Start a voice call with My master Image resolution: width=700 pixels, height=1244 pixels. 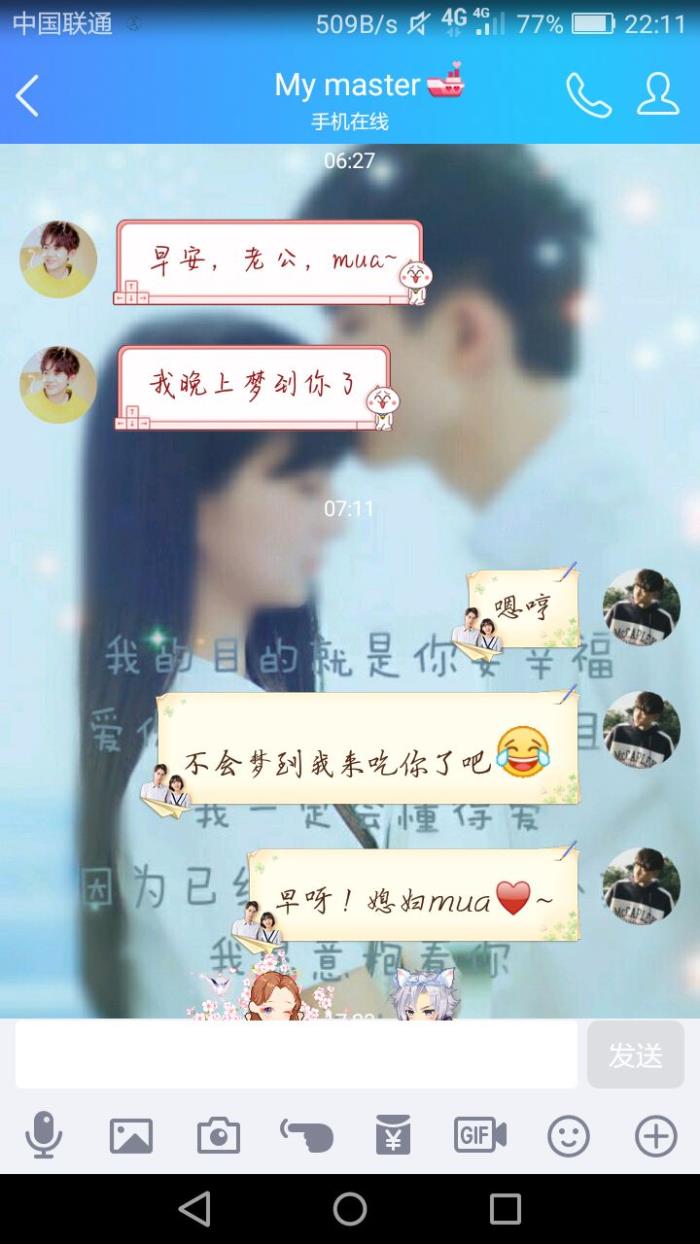588,96
